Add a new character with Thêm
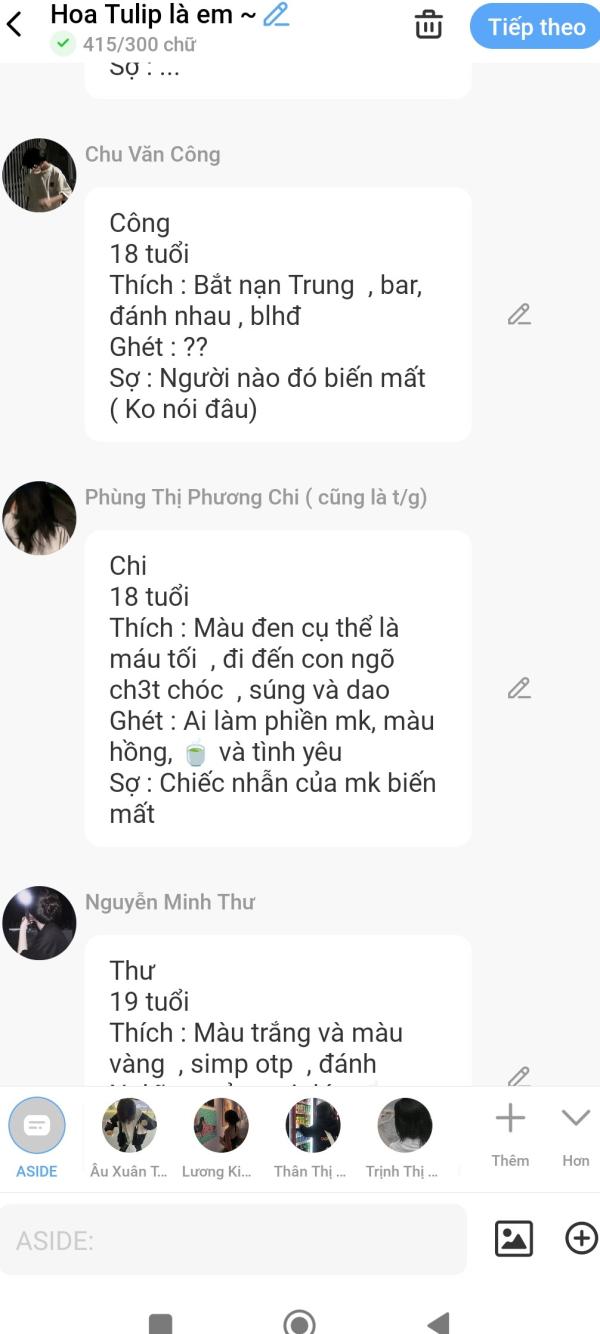The image size is (600, 1334). point(510,1132)
